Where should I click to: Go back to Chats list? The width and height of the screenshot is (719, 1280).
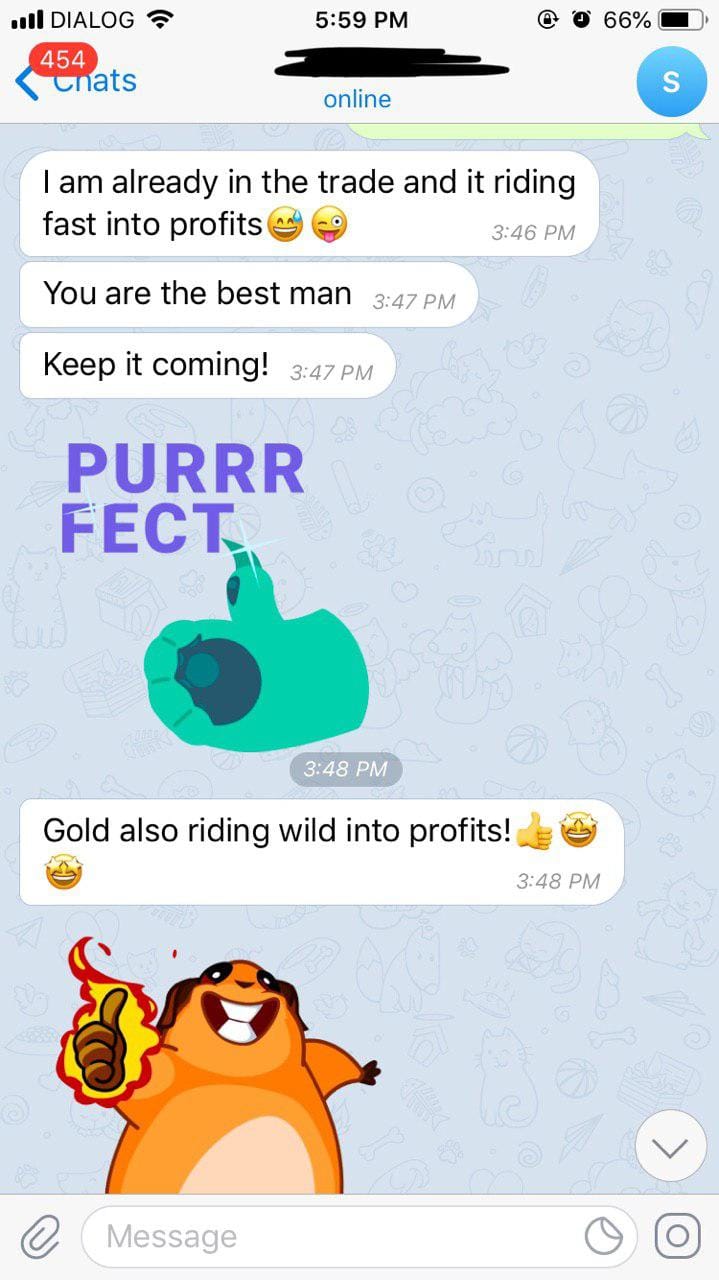click(x=75, y=80)
